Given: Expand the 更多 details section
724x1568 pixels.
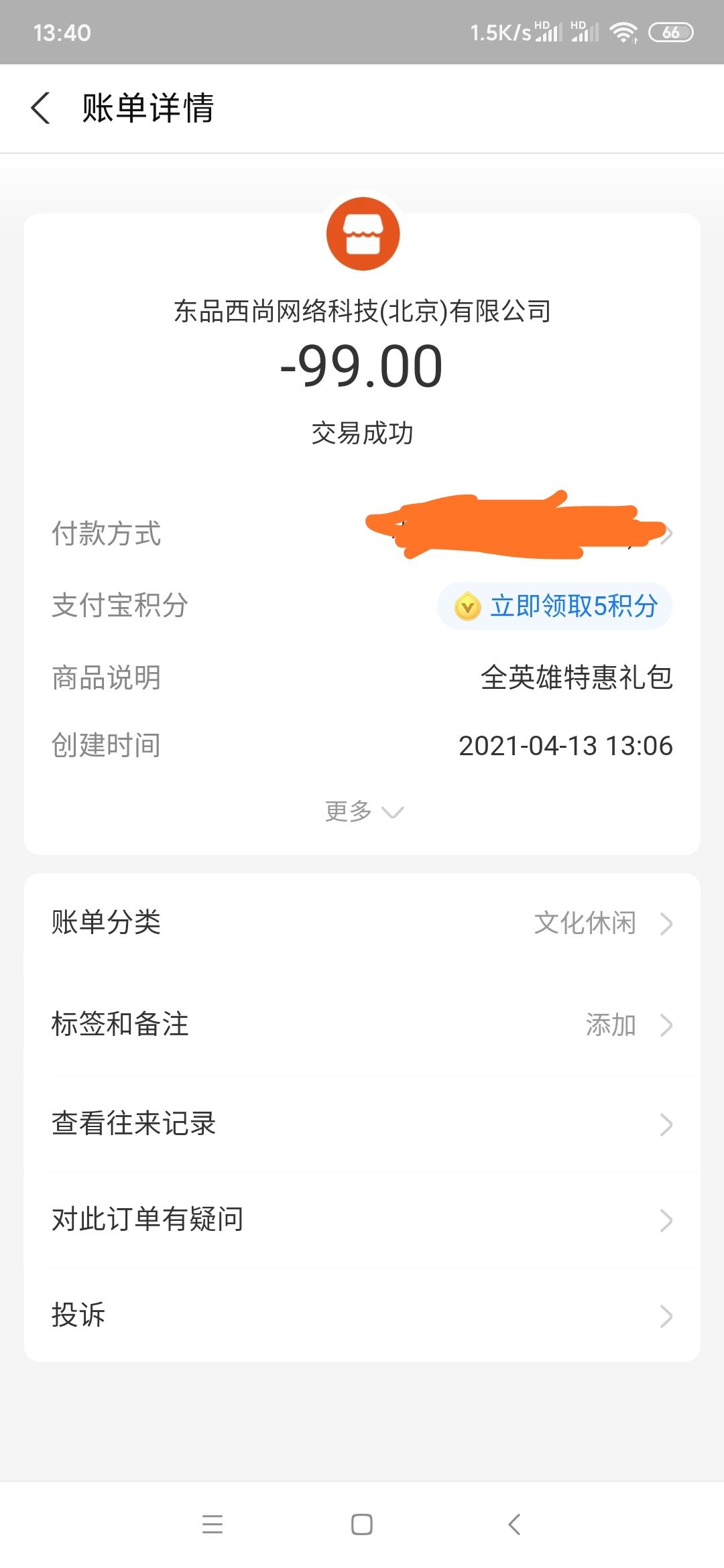Looking at the screenshot, I should [x=364, y=811].
